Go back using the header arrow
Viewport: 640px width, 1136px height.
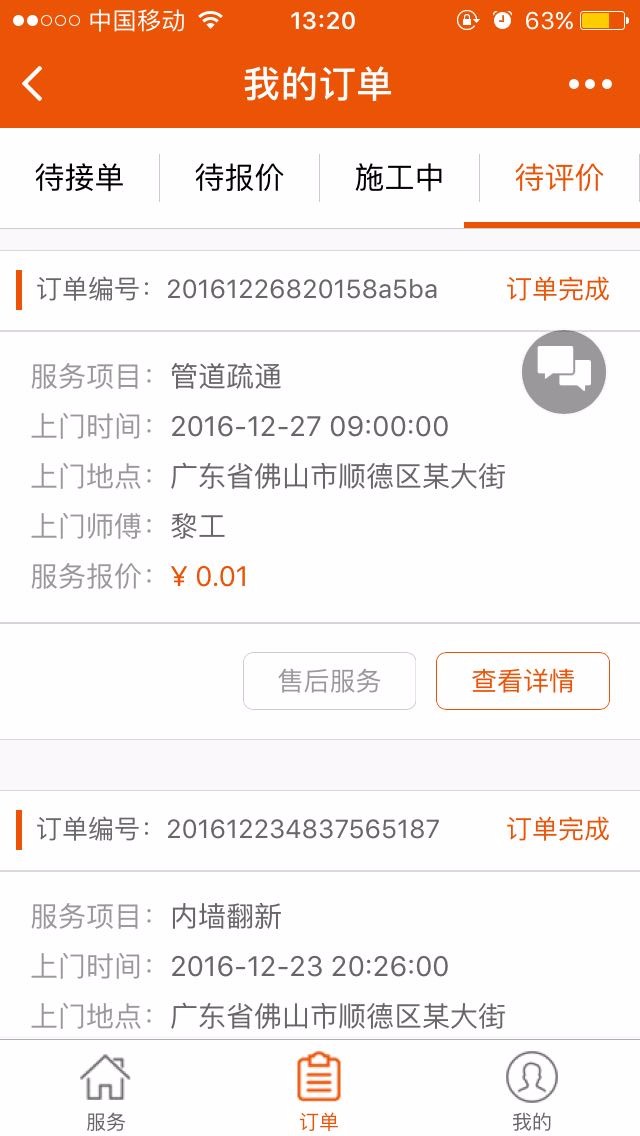pyautogui.click(x=33, y=84)
